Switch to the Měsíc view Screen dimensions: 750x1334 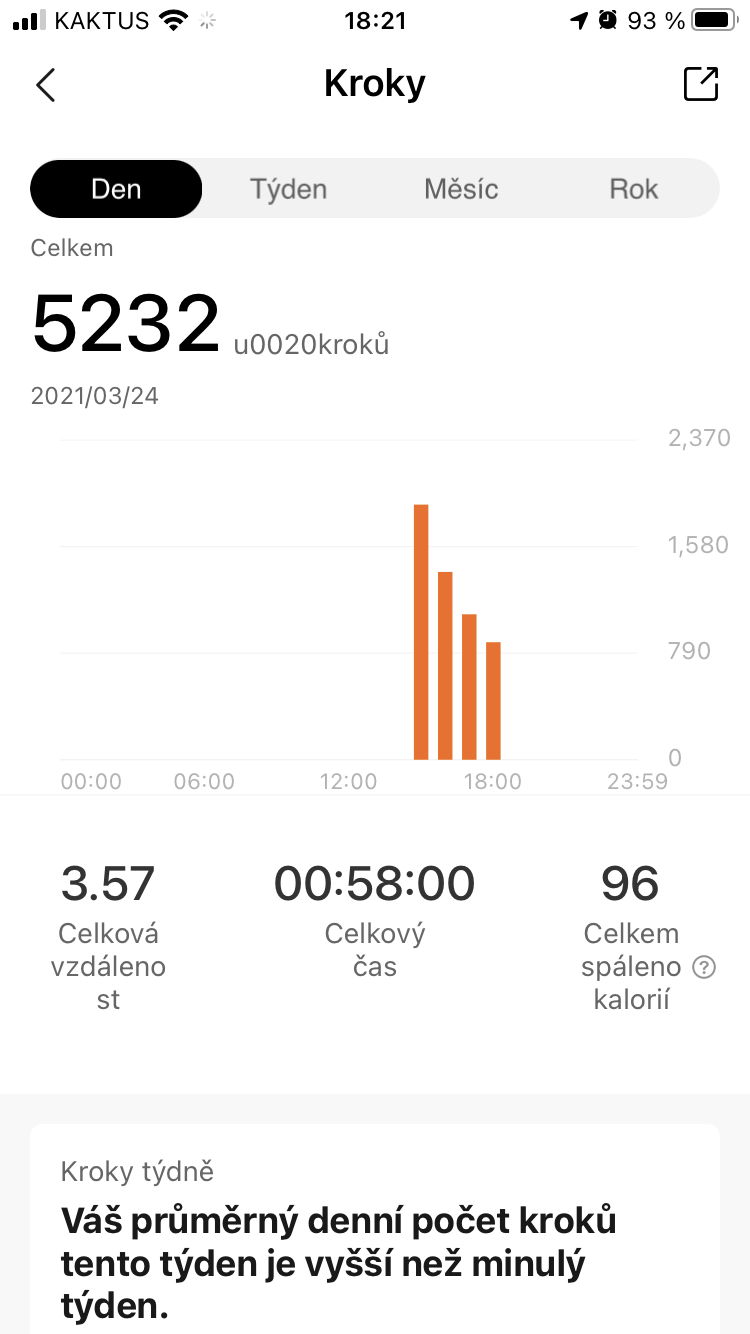[x=461, y=189]
